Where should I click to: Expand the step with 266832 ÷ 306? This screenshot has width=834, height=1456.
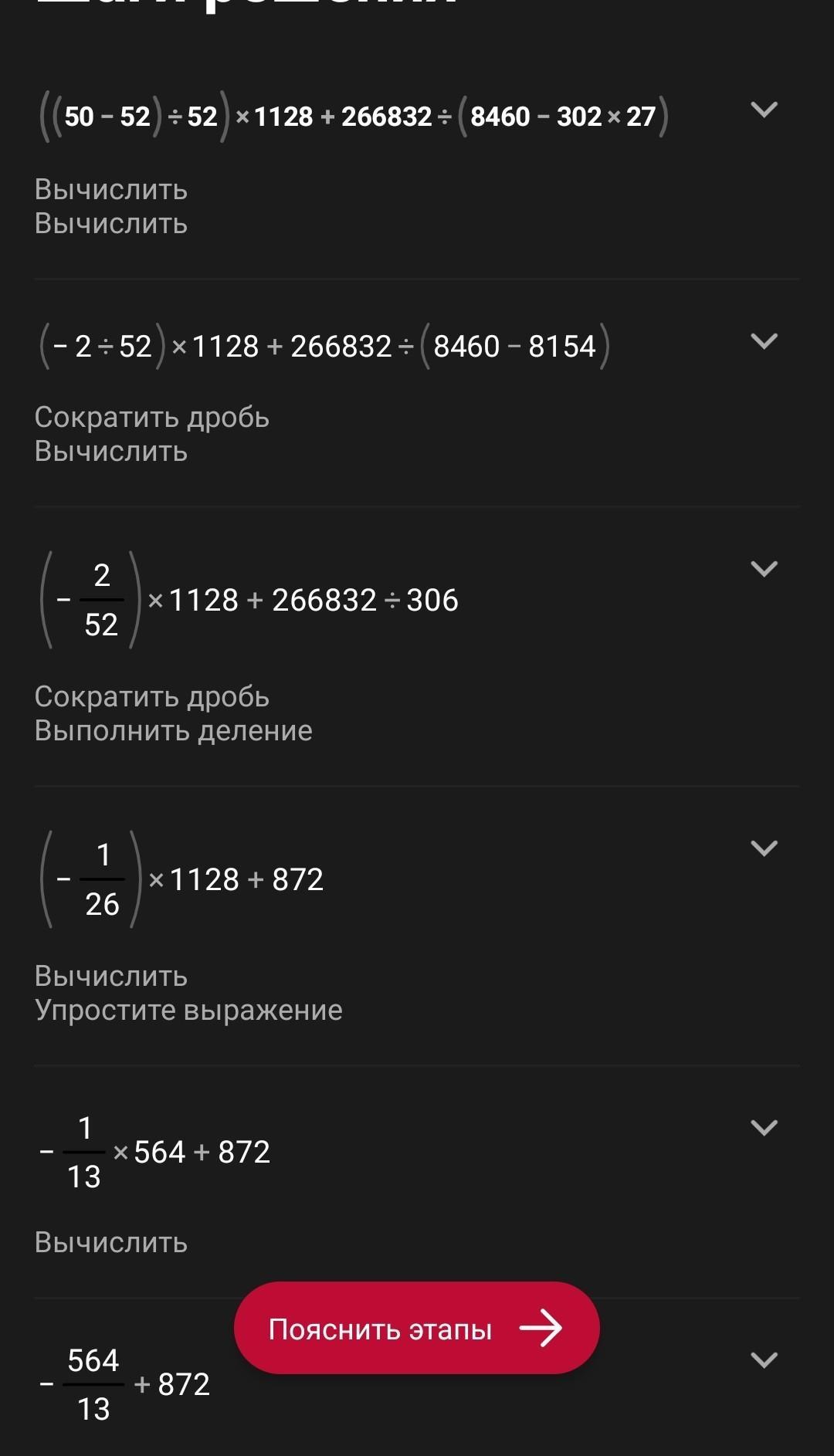(x=764, y=569)
